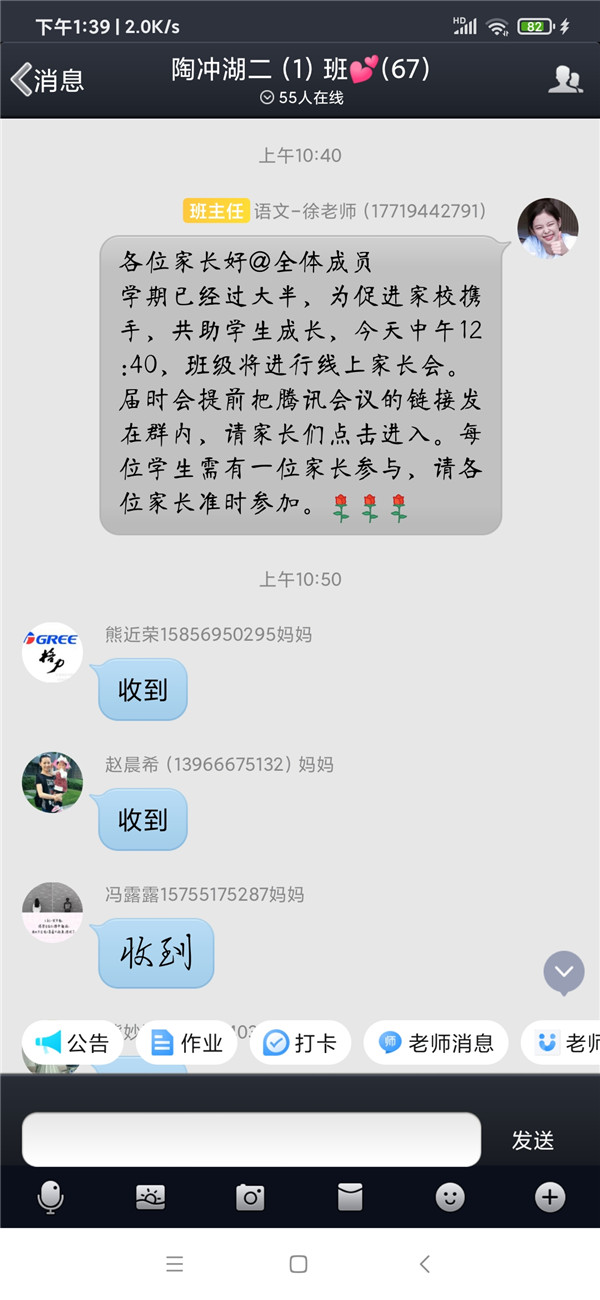This screenshot has height=1300, width=600.
Task: Open the photo gallery picker
Action: pyautogui.click(x=150, y=1197)
